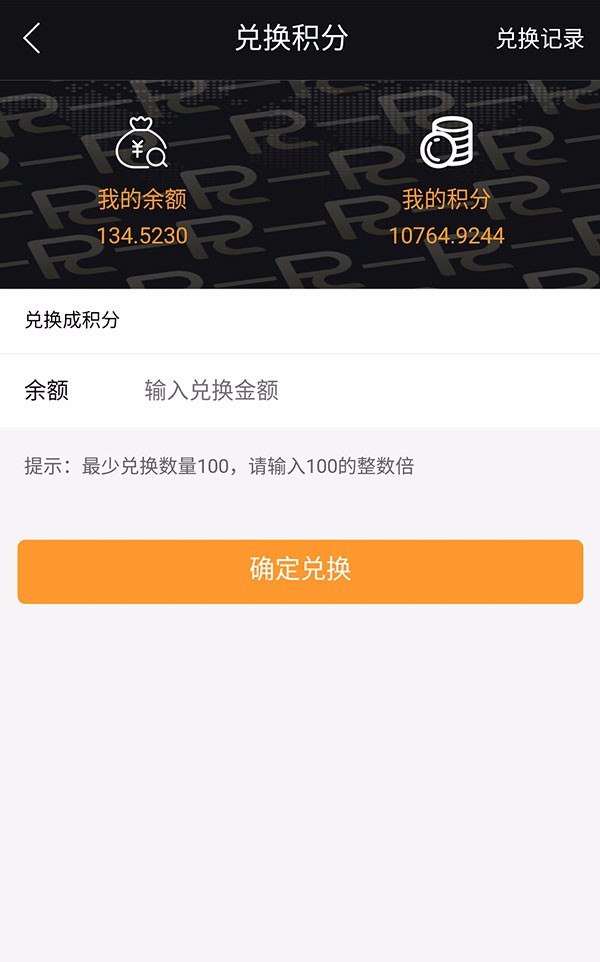Viewport: 600px width, 962px height.
Task: Open 兑换记录 exchange history
Action: coord(540,39)
